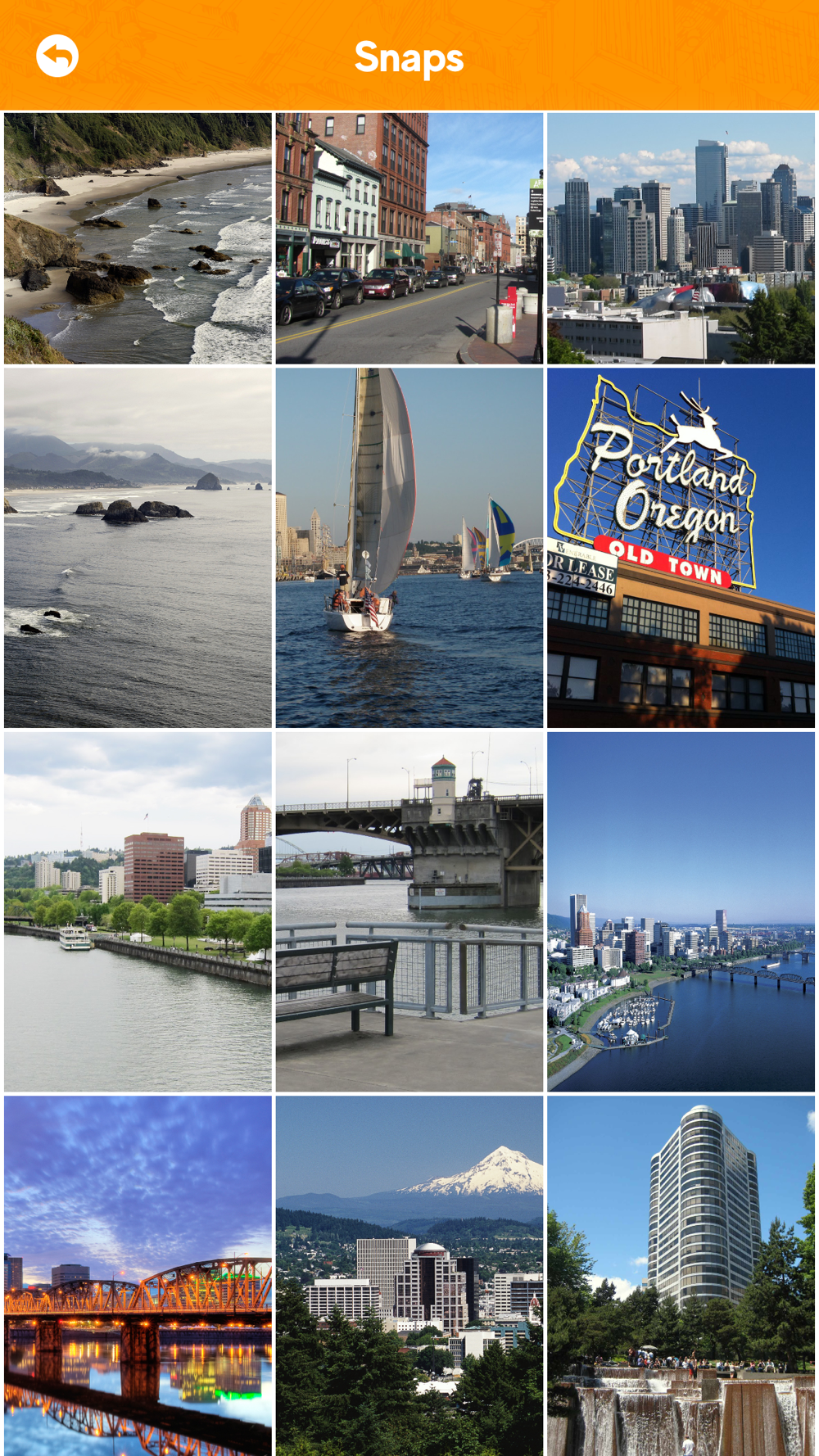View the Portland Oregon Old Town sign photo

pyautogui.click(x=681, y=547)
